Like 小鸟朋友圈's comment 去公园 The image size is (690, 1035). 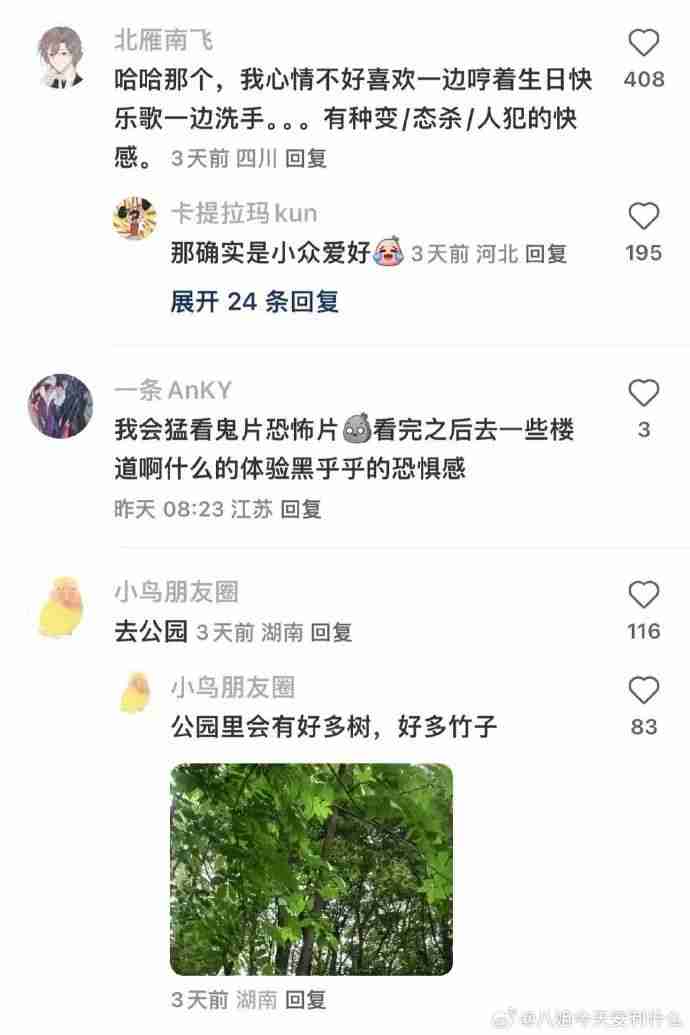644,595
